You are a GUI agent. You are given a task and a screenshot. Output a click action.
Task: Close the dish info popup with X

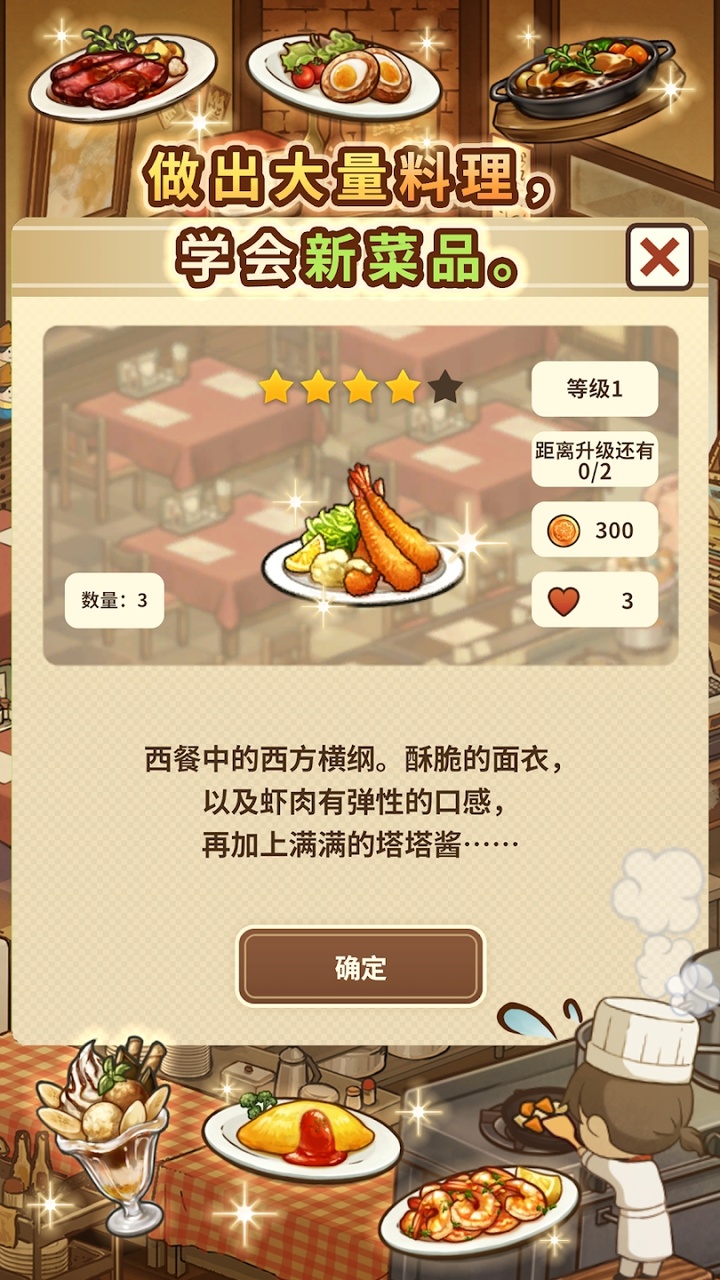[657, 257]
